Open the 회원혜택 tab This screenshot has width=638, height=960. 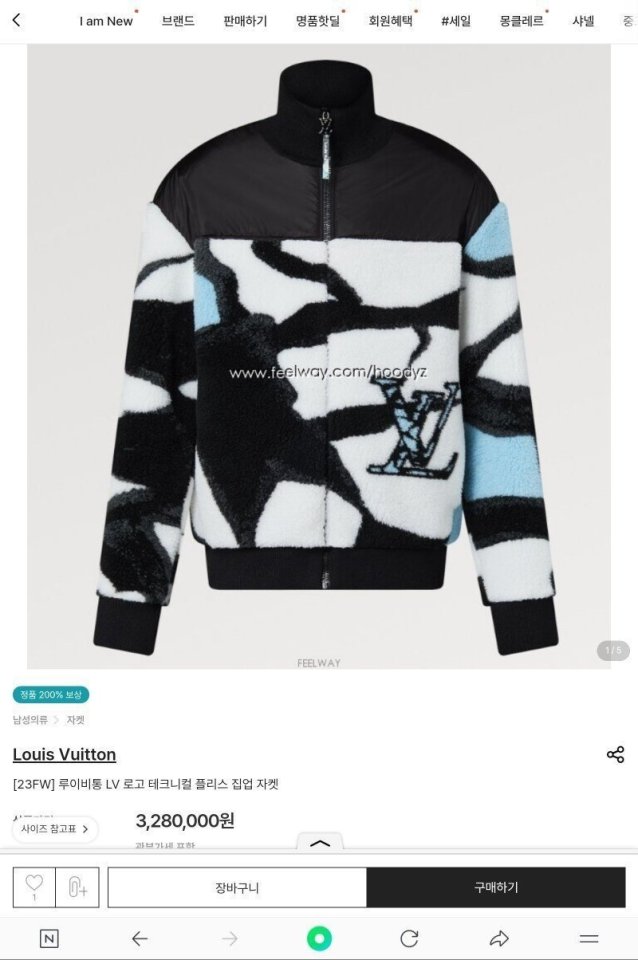point(390,21)
